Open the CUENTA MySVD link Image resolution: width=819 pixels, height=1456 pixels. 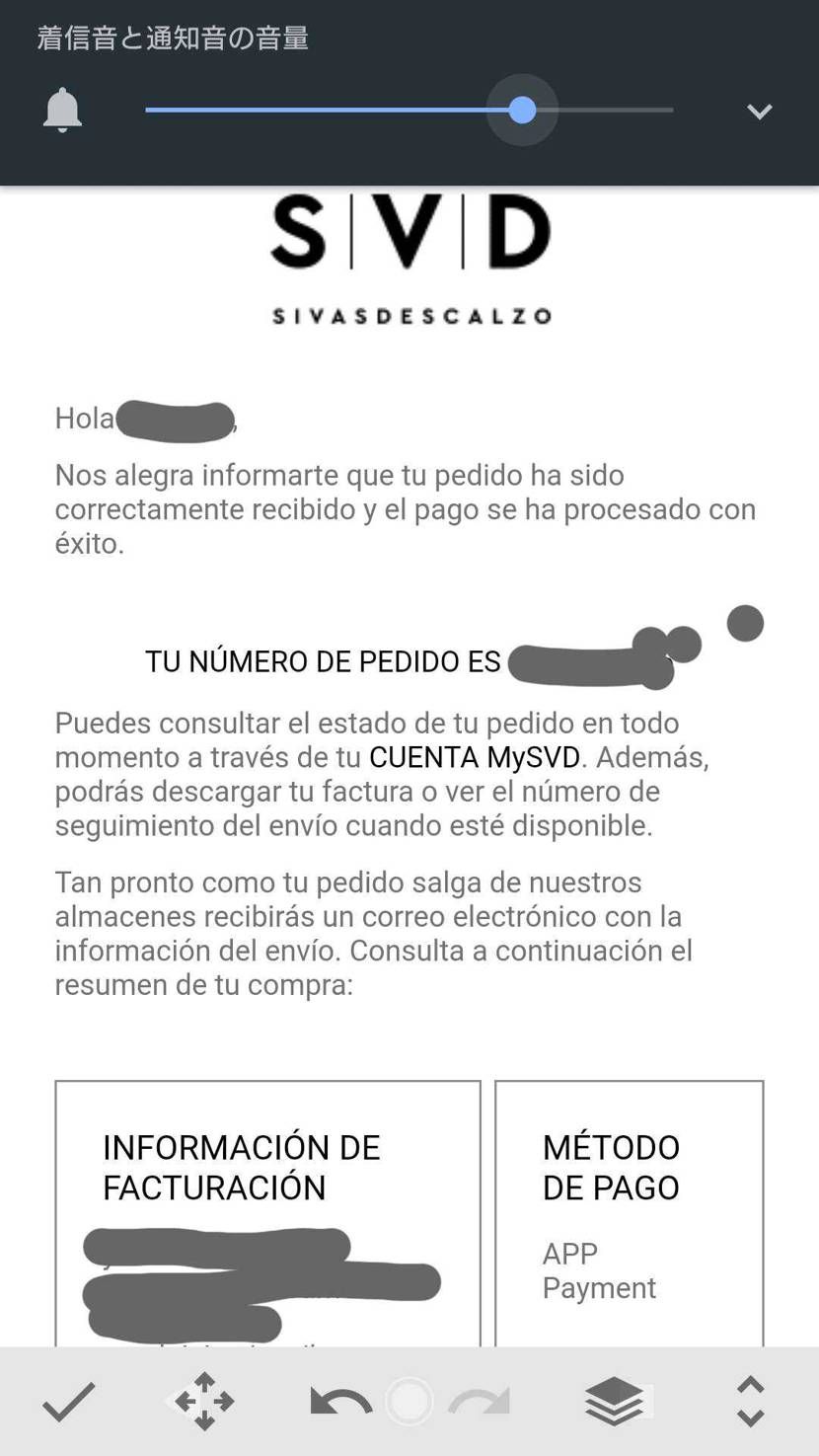[x=476, y=757]
